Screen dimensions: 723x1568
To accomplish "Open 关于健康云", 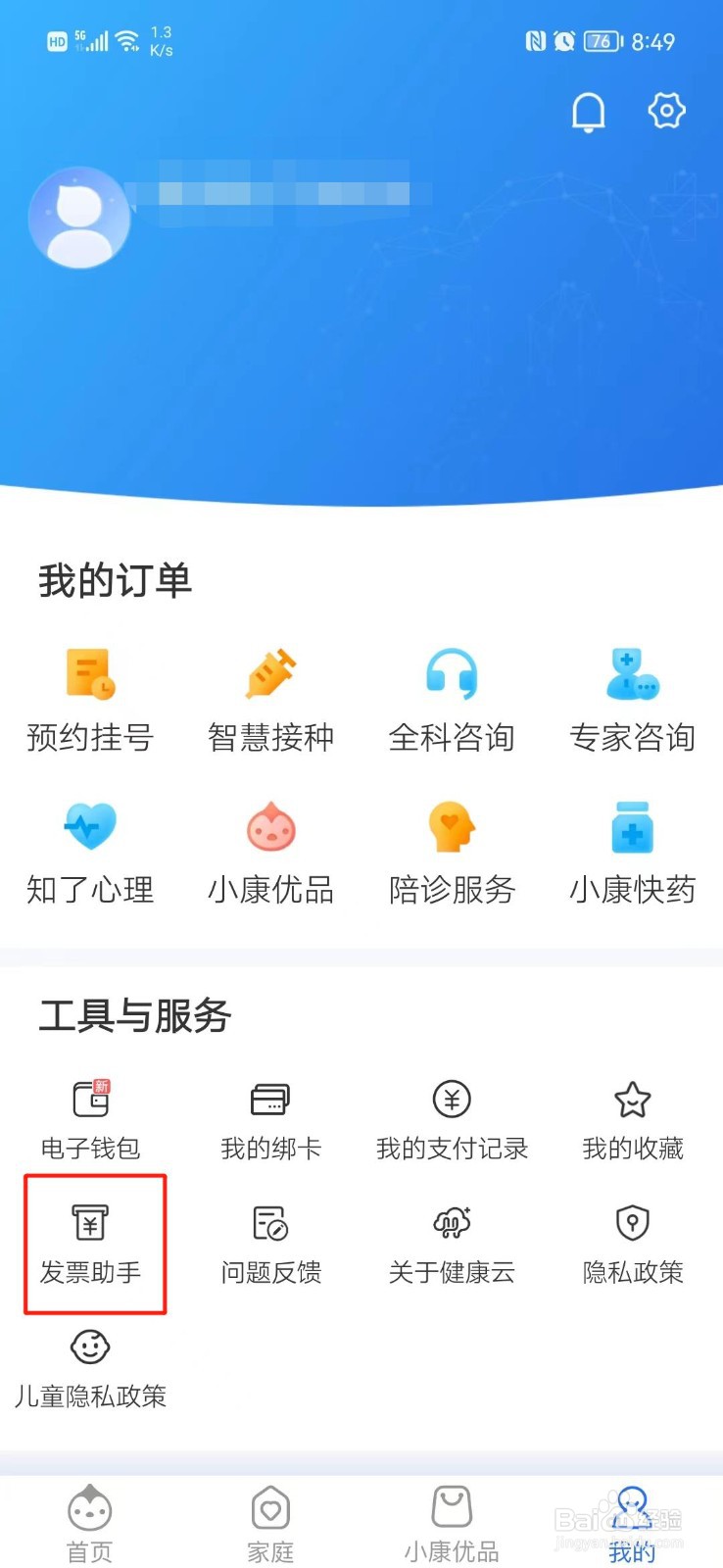I will (452, 1245).
